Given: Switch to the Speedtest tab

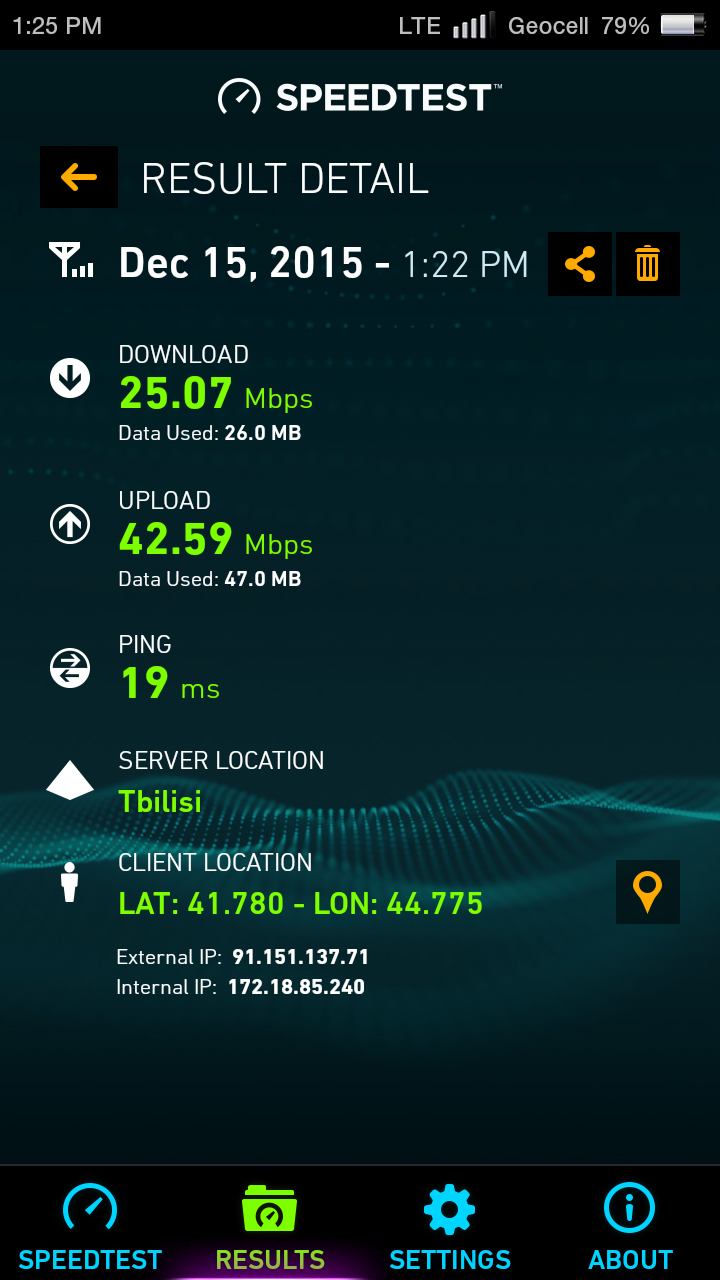Looking at the screenshot, I should (90, 1225).
